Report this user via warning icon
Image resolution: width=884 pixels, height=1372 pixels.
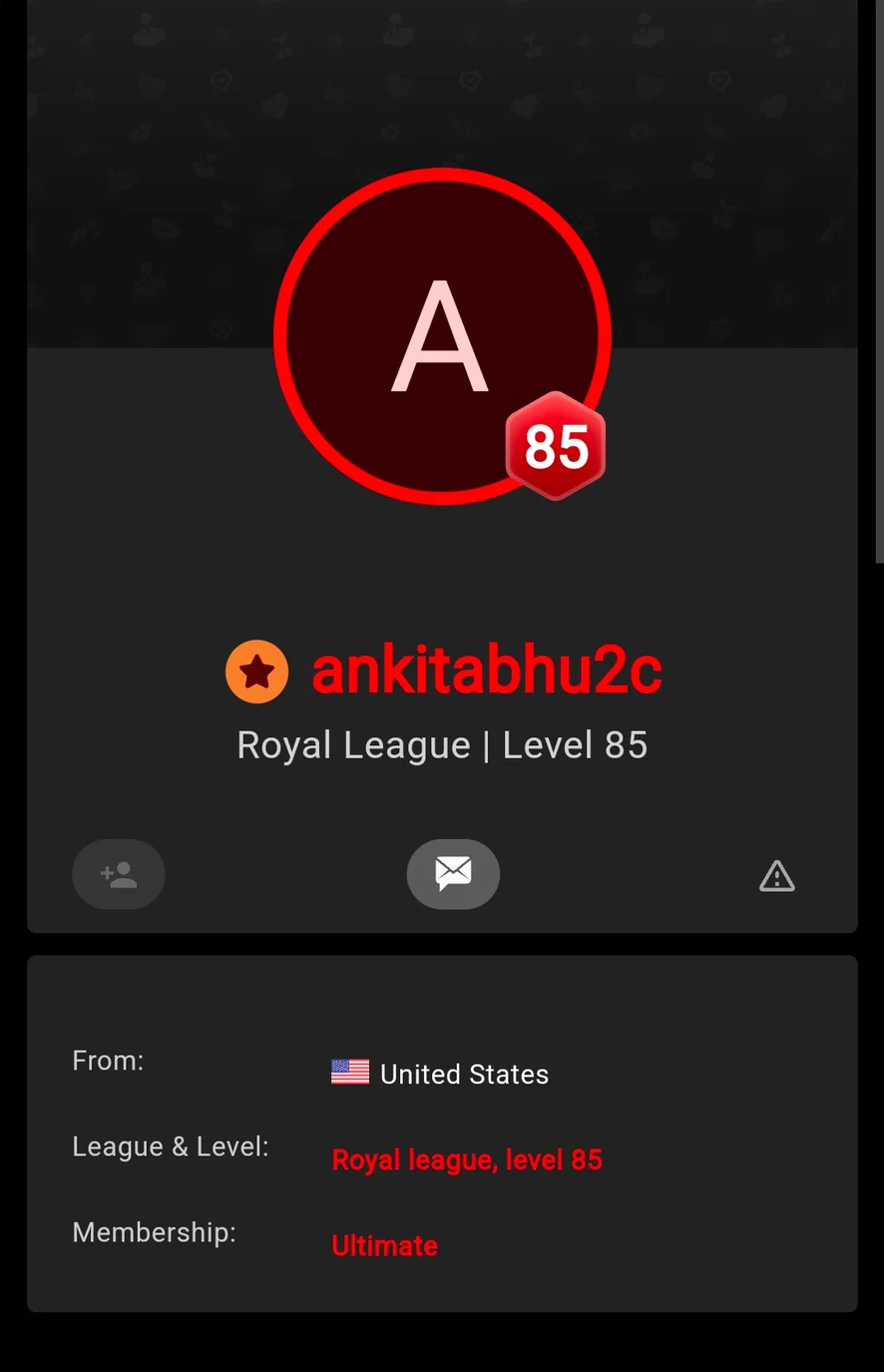pyautogui.click(x=776, y=876)
